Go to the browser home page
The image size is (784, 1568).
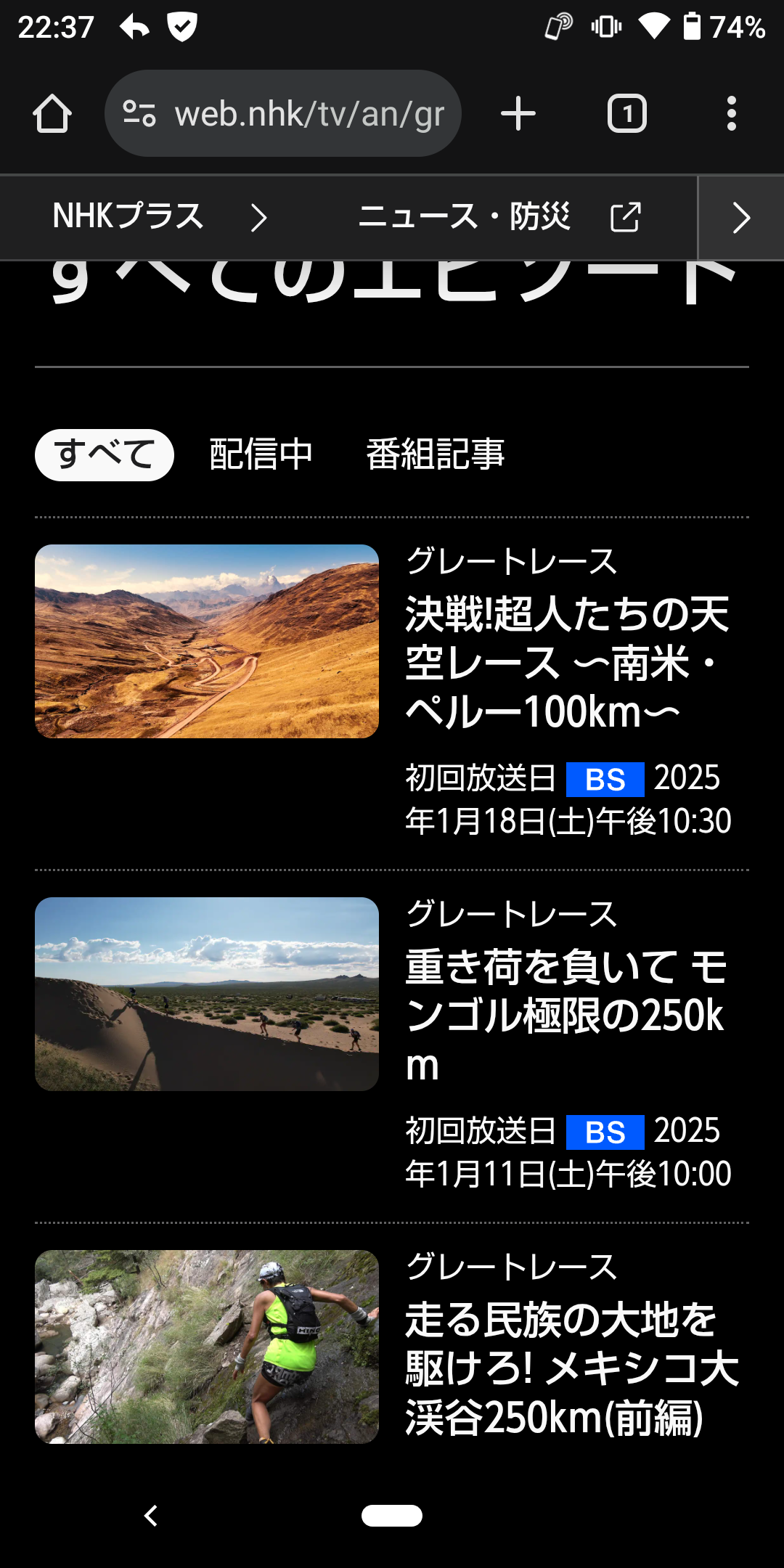[x=52, y=114]
